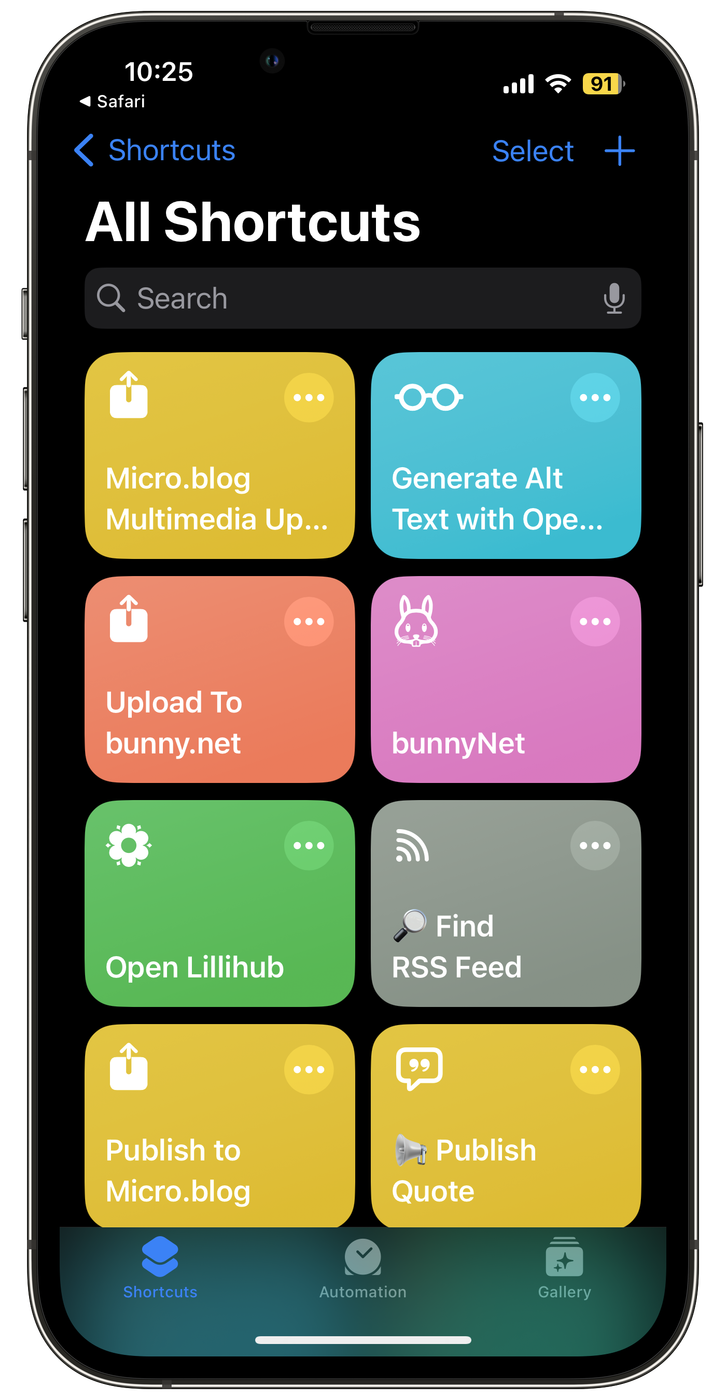The height and width of the screenshot is (1400, 726).
Task: Edit Upload To bunny.net via its dots
Action: [309, 622]
